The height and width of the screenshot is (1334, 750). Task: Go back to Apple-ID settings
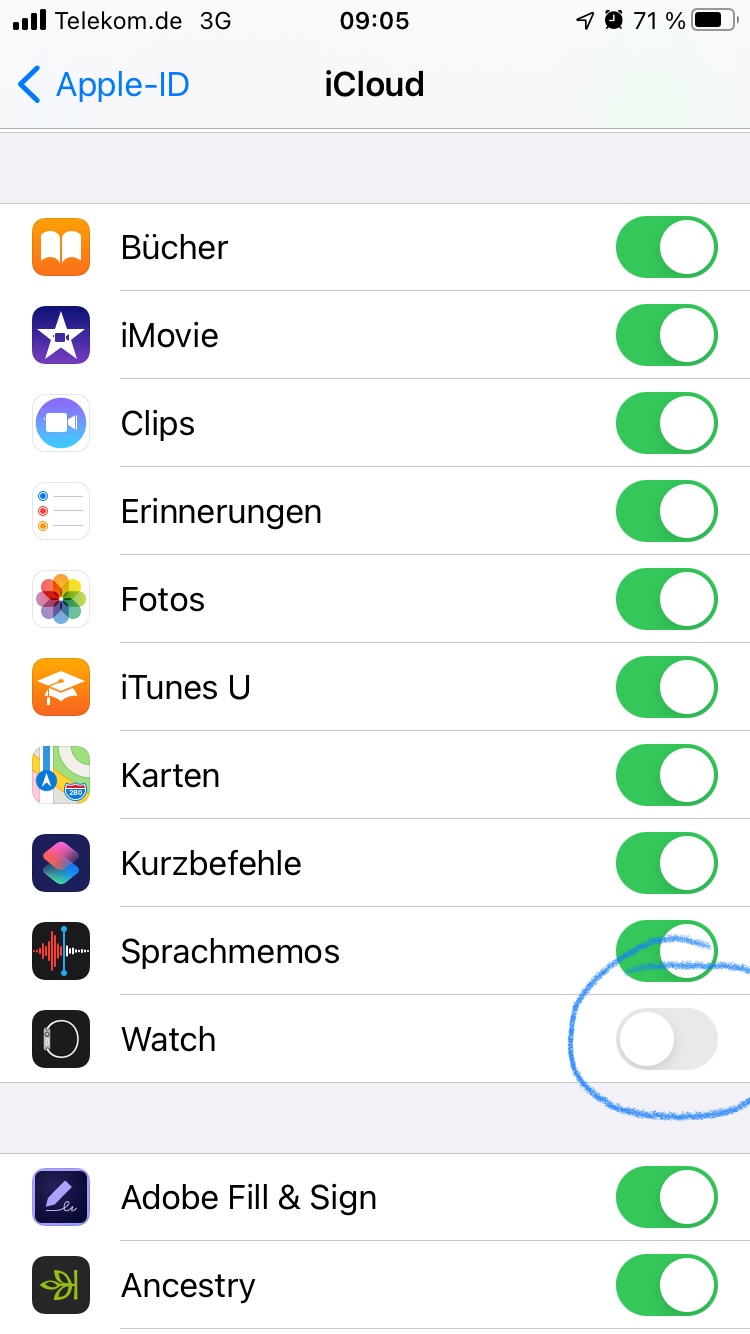tap(104, 85)
